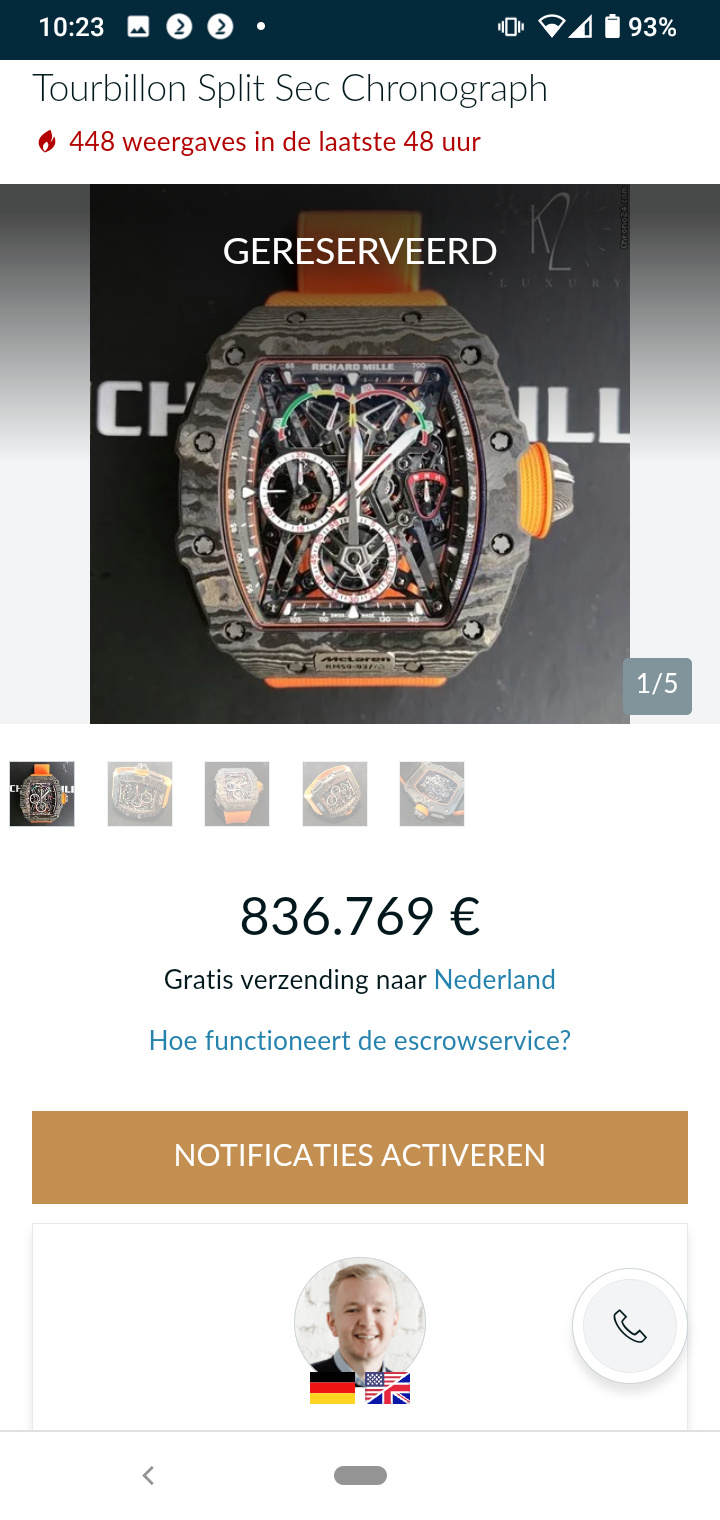The image size is (720, 1520).
Task: Tap the home pill in the navigation bar
Action: click(x=360, y=1475)
